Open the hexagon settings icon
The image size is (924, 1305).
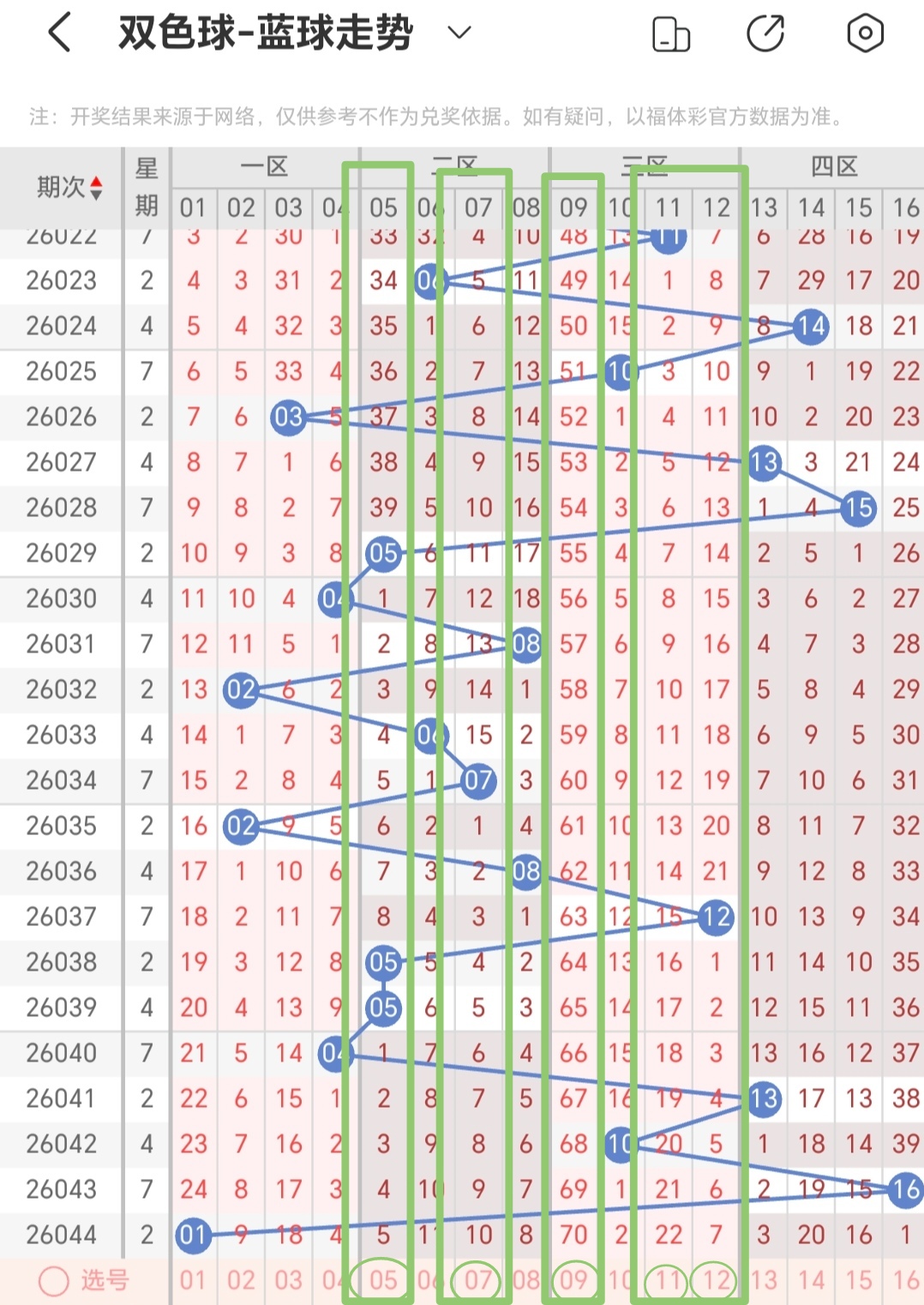click(x=865, y=34)
